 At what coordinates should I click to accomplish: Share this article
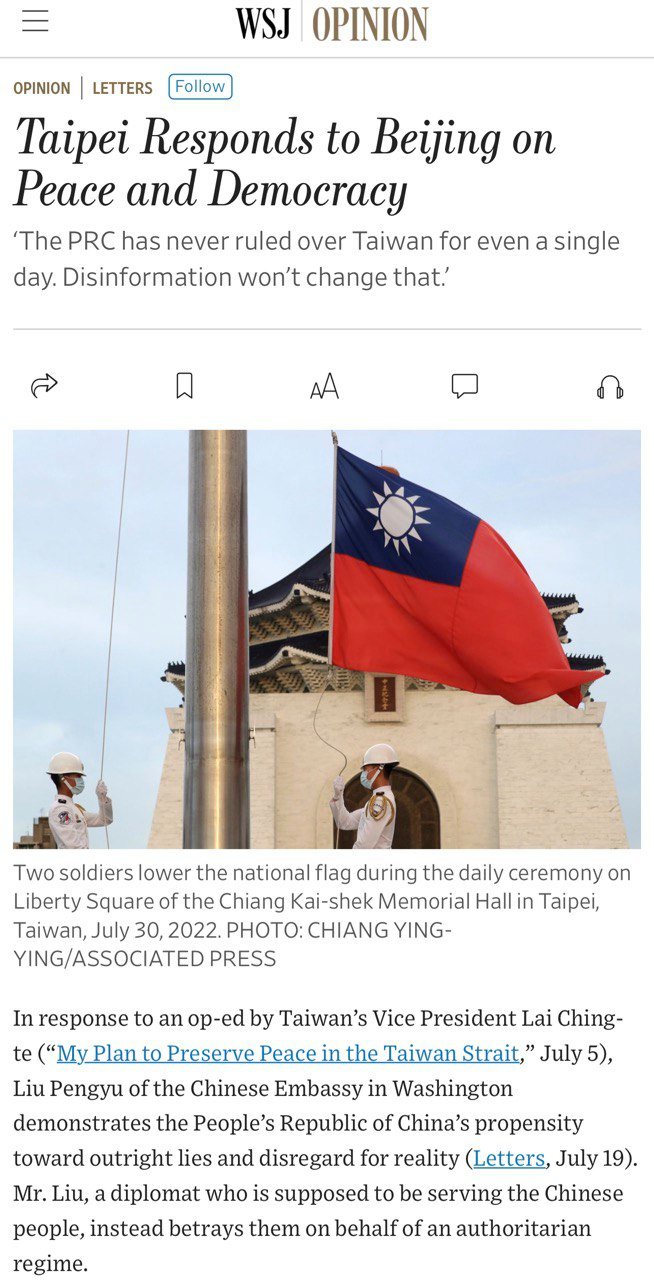click(45, 385)
